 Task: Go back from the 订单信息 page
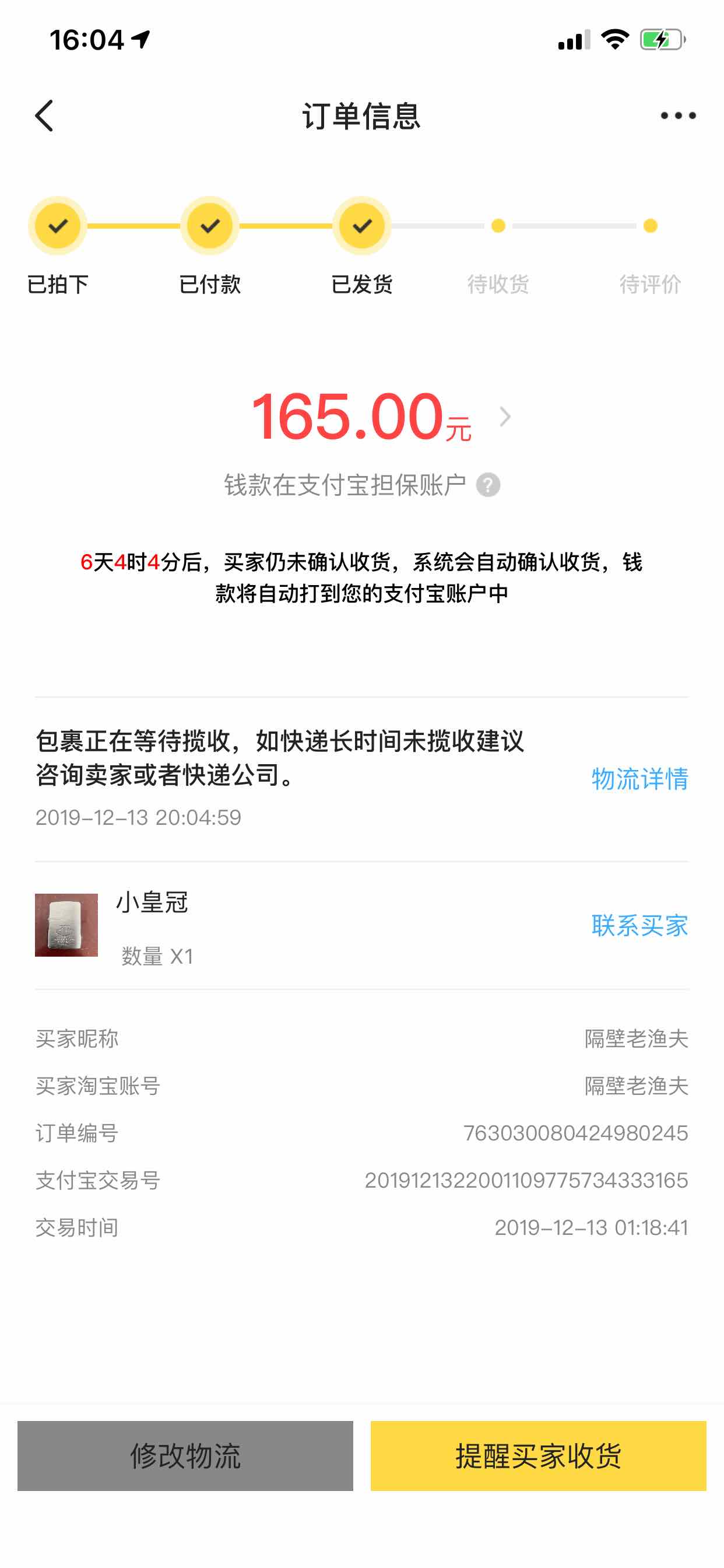click(44, 116)
